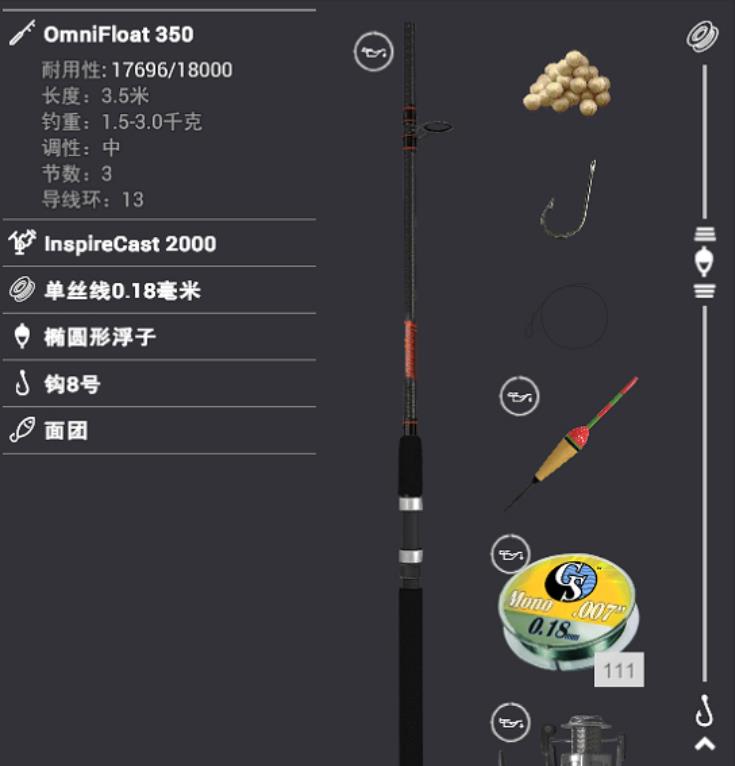Open the Mono 0.18mm line spool picture
Viewport: 735px width, 766px height.
click(568, 610)
